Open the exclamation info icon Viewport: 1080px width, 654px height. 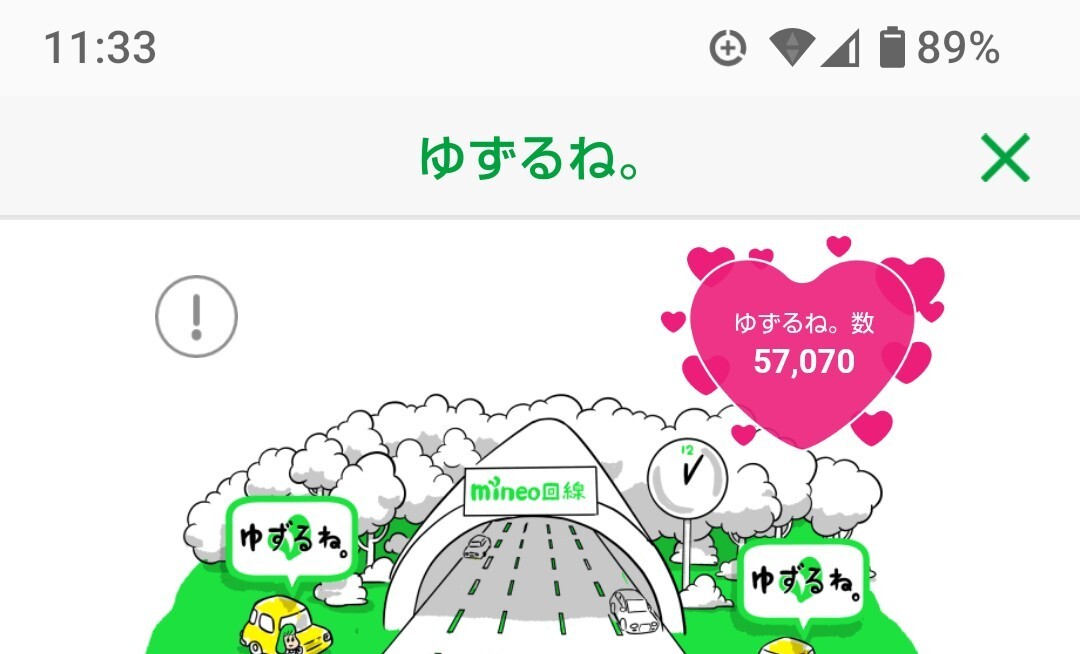tap(196, 316)
